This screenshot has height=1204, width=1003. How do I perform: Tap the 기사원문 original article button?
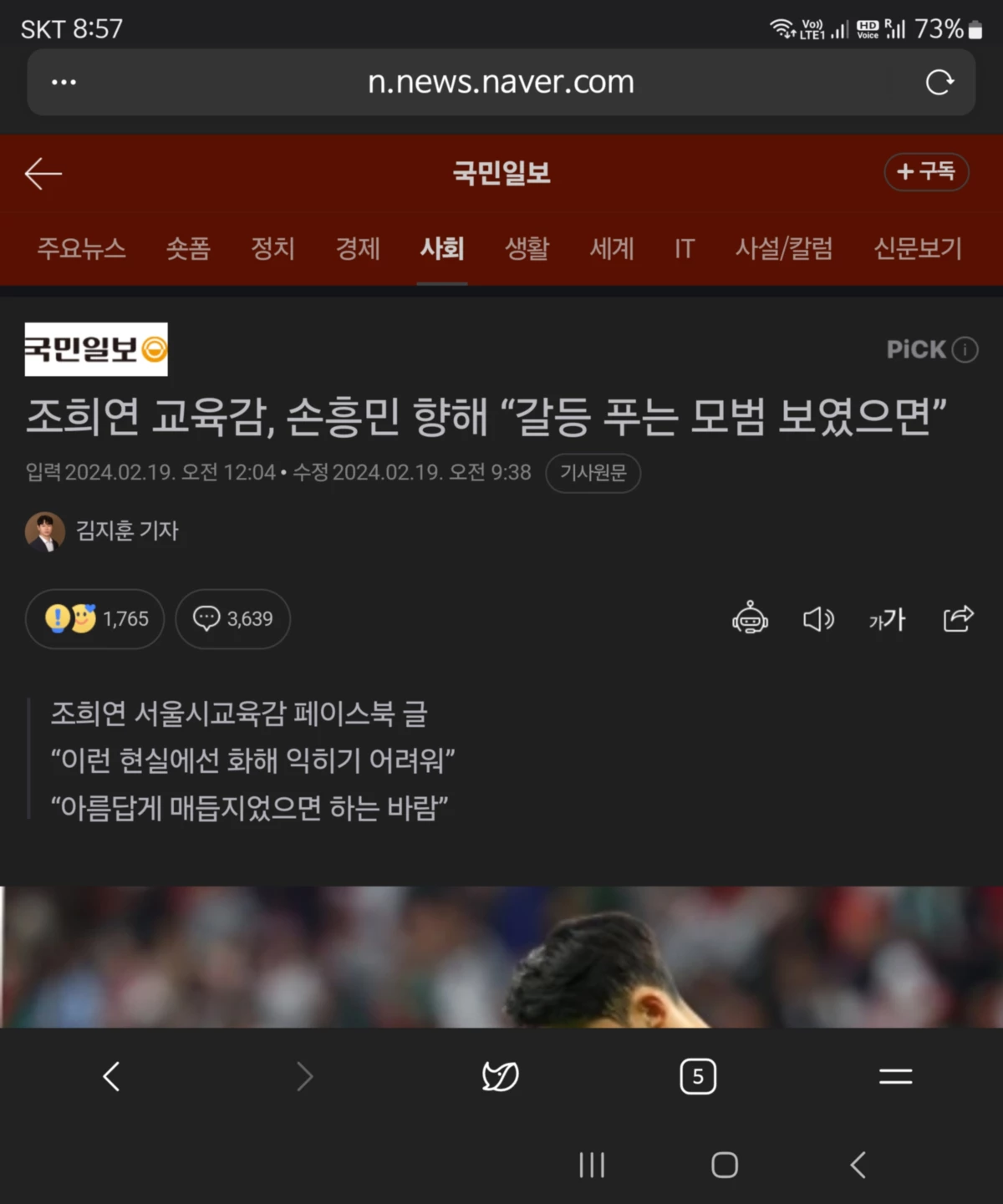593,473
